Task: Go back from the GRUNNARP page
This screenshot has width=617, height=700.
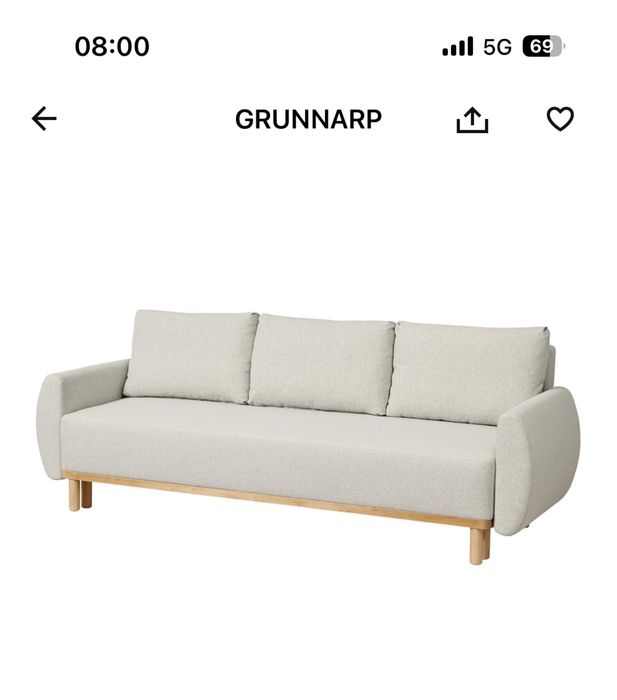Action: tap(44, 119)
